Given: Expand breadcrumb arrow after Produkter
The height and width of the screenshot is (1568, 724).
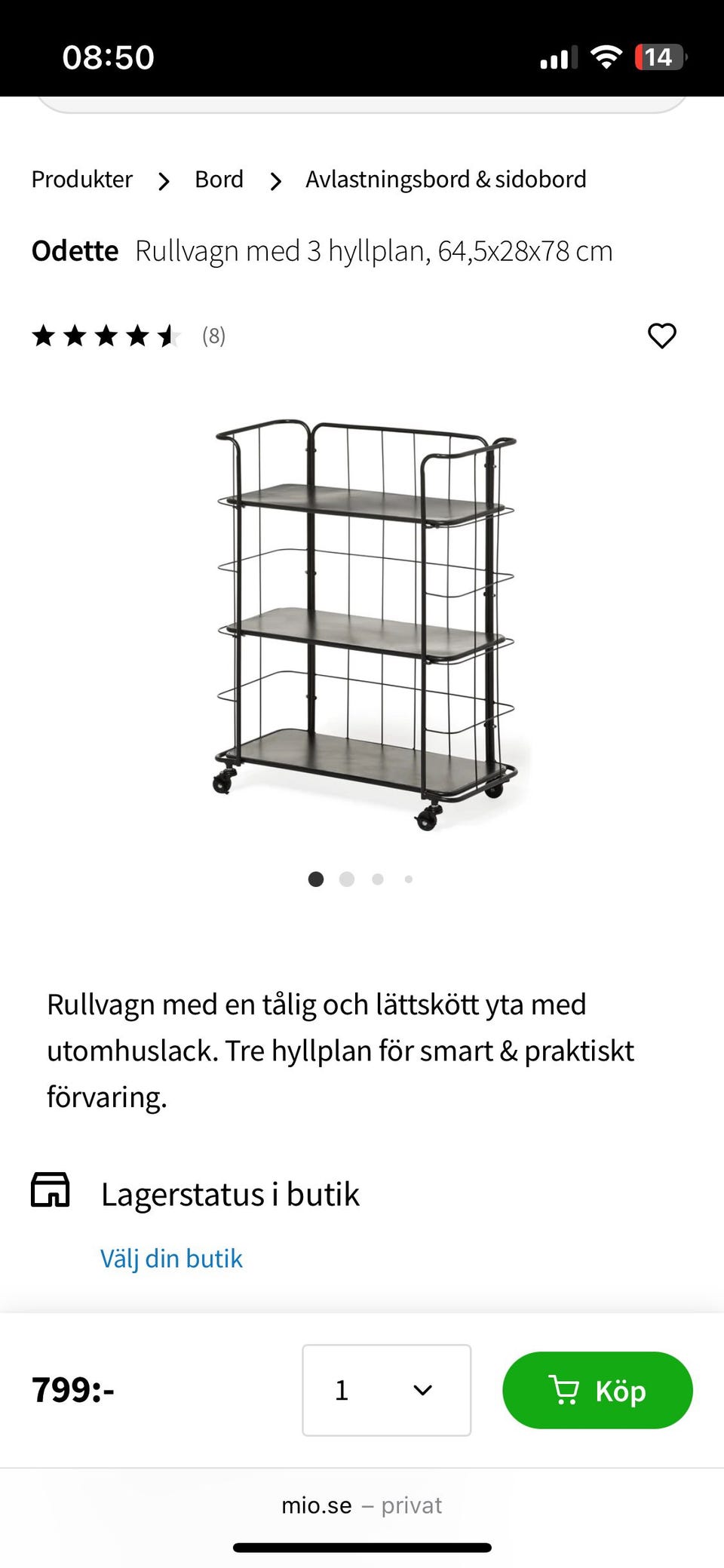Looking at the screenshot, I should click(164, 181).
